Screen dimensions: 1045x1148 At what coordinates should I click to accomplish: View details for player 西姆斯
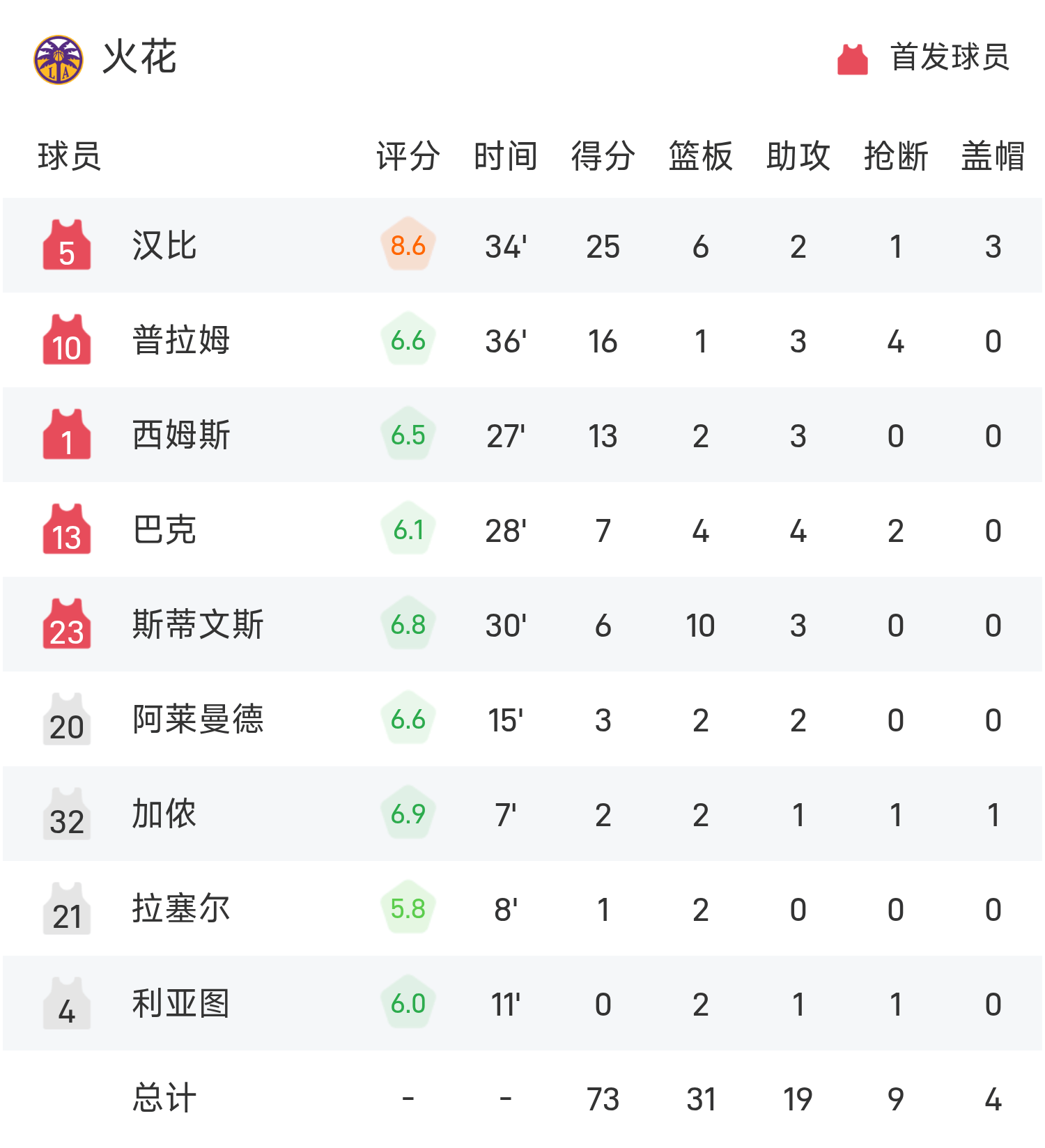[180, 435]
